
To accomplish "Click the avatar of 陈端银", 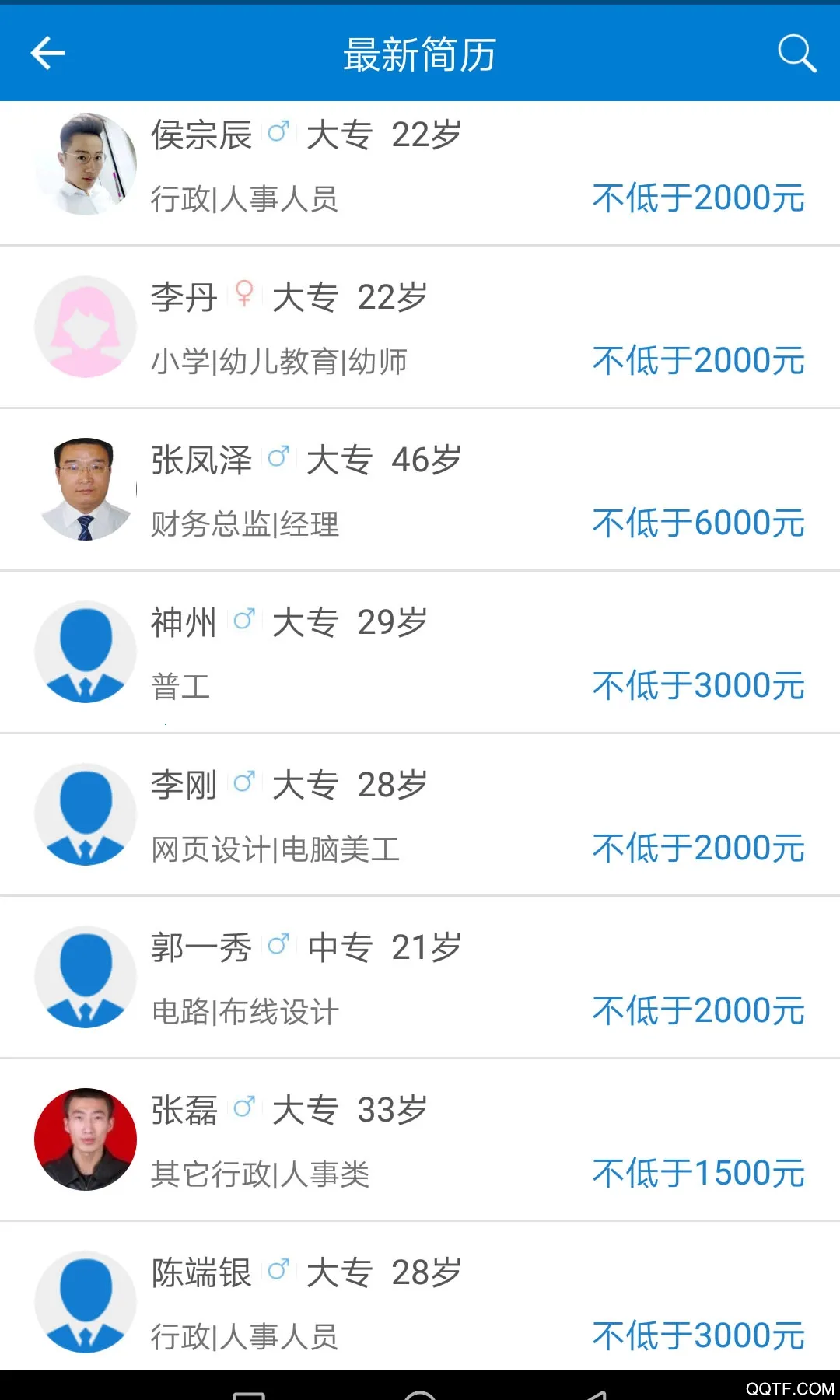I will tap(85, 1300).
